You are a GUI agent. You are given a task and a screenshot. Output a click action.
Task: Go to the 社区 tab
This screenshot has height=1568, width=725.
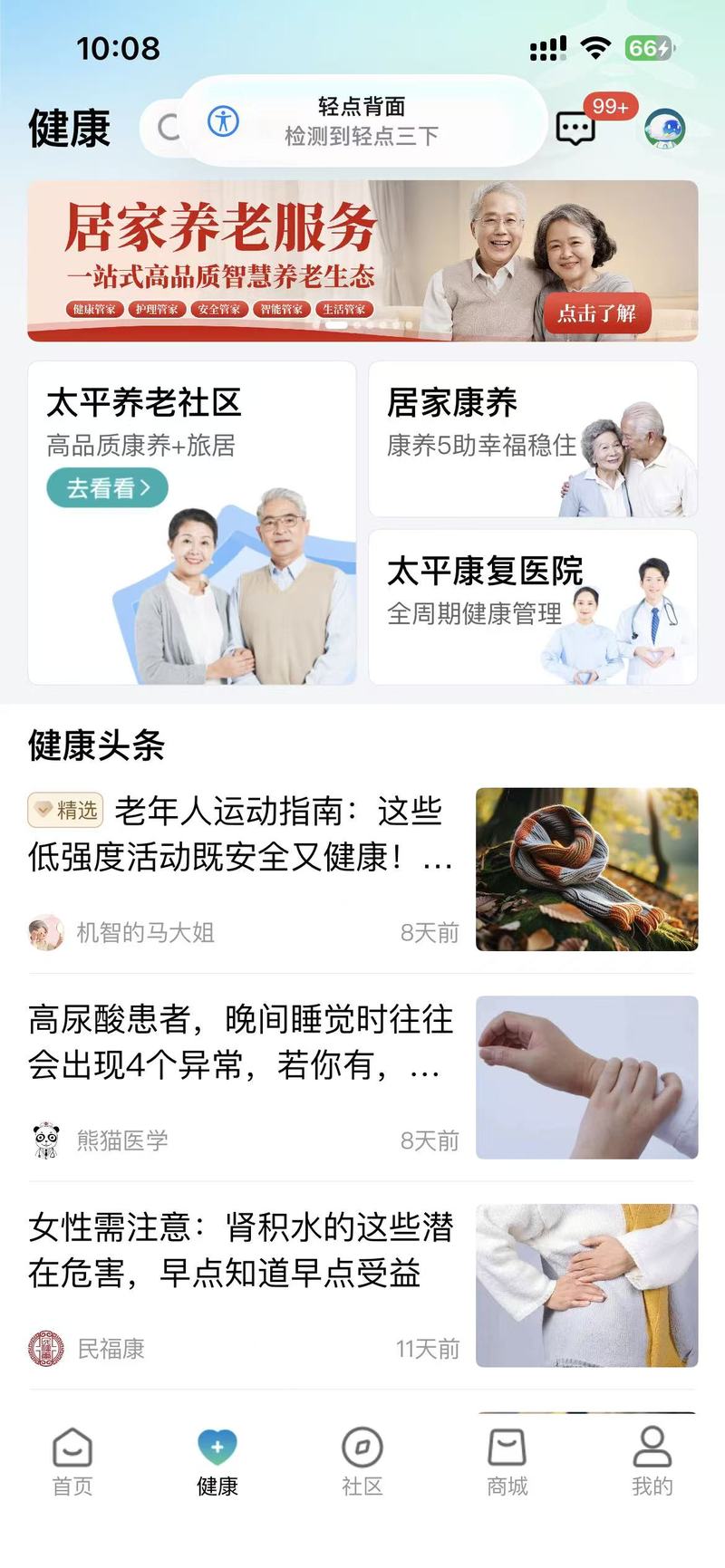click(x=362, y=1460)
